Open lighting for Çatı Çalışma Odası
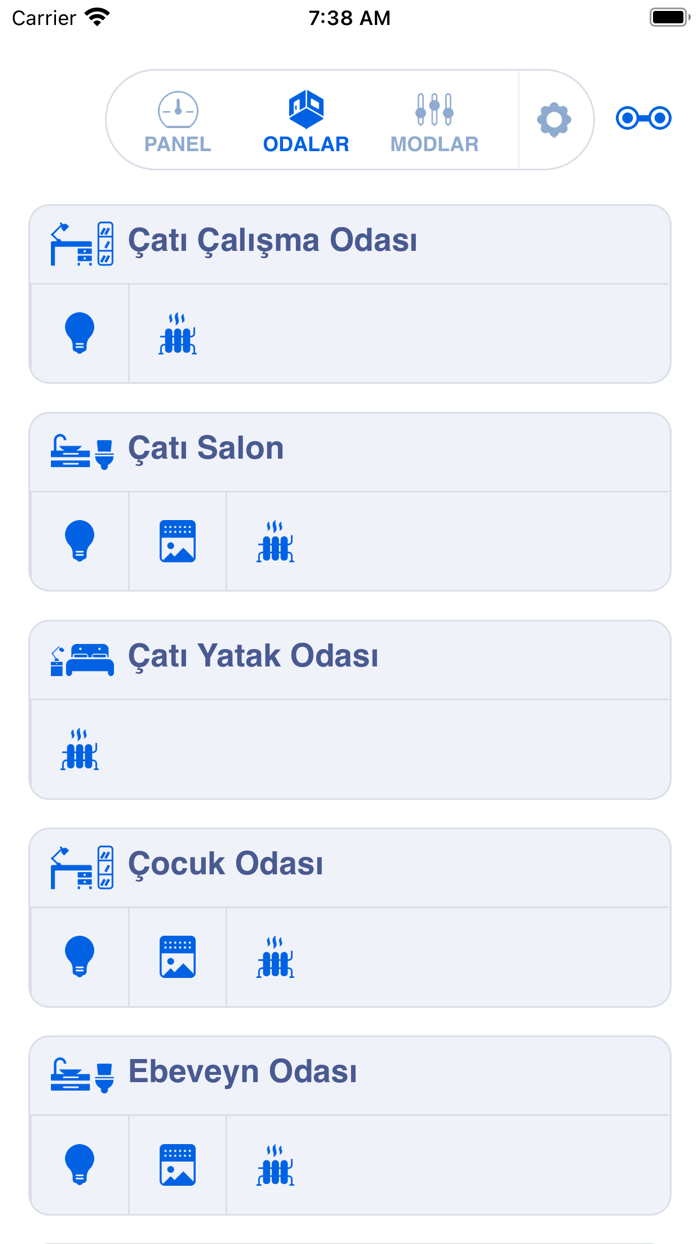Screen dimensions: 700x1244 80,333
